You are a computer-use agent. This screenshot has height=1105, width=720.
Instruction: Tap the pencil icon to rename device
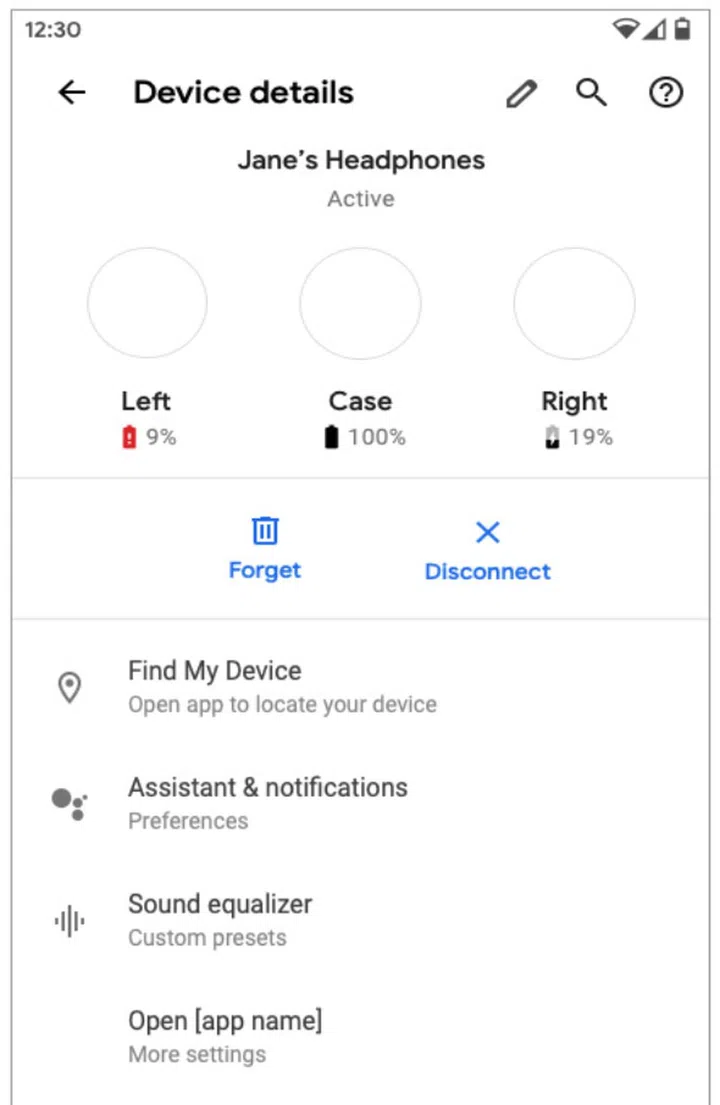pos(521,93)
